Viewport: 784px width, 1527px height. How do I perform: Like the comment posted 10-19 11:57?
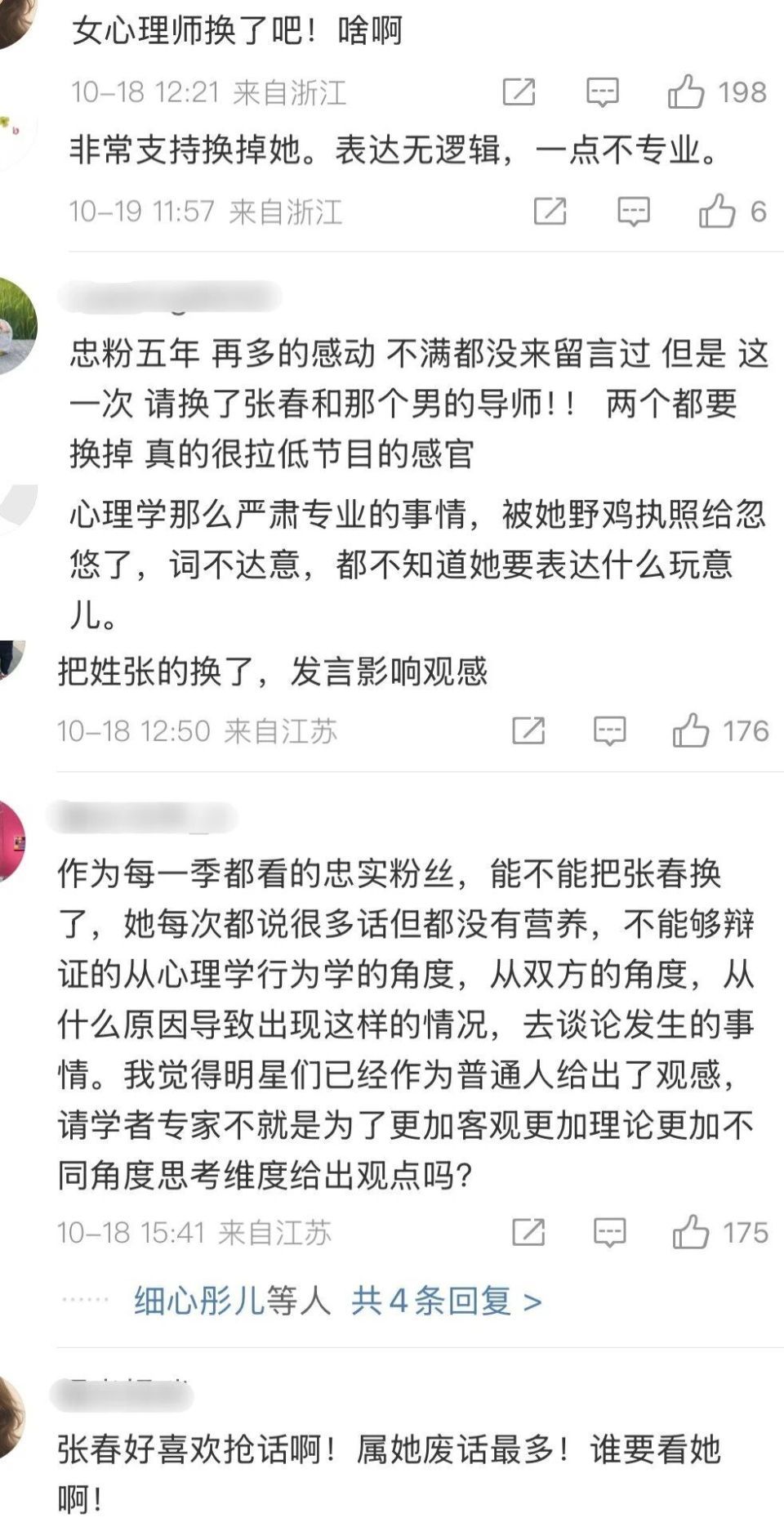[x=717, y=212]
